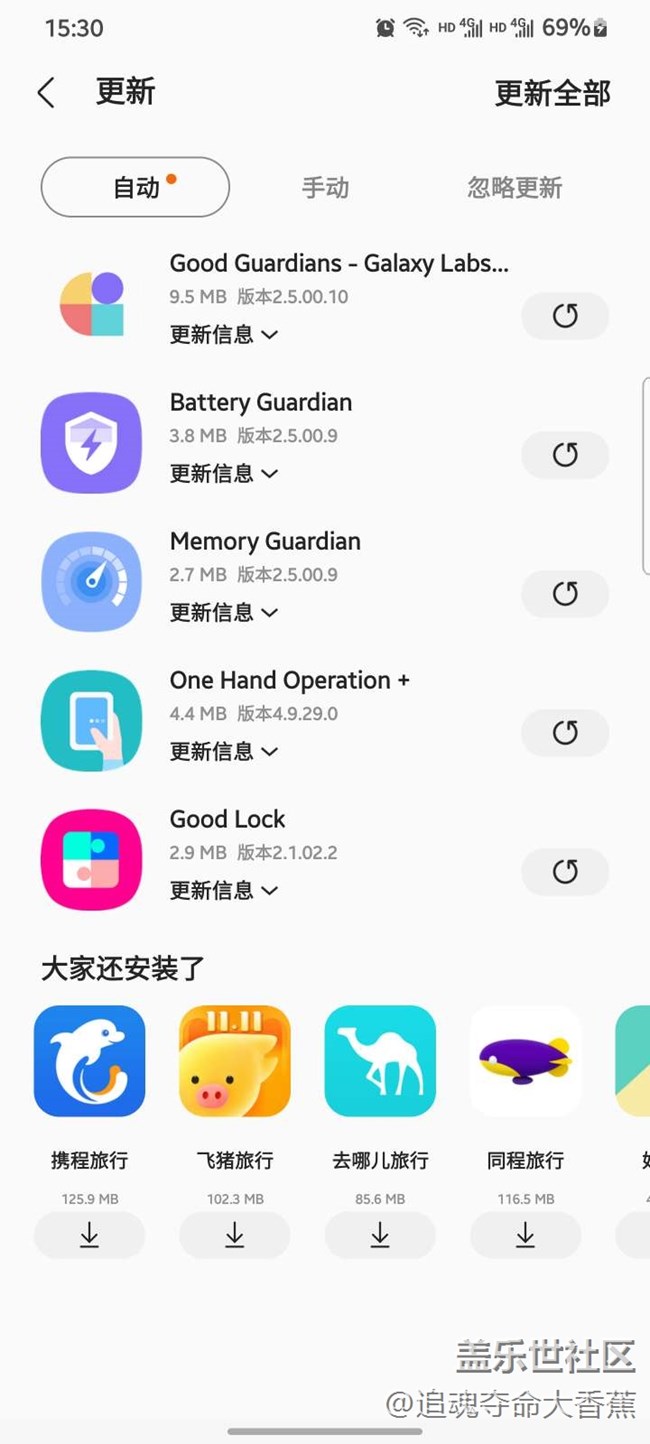Show update info for Memory Guardian
This screenshot has height=1444, width=650.
click(x=224, y=612)
